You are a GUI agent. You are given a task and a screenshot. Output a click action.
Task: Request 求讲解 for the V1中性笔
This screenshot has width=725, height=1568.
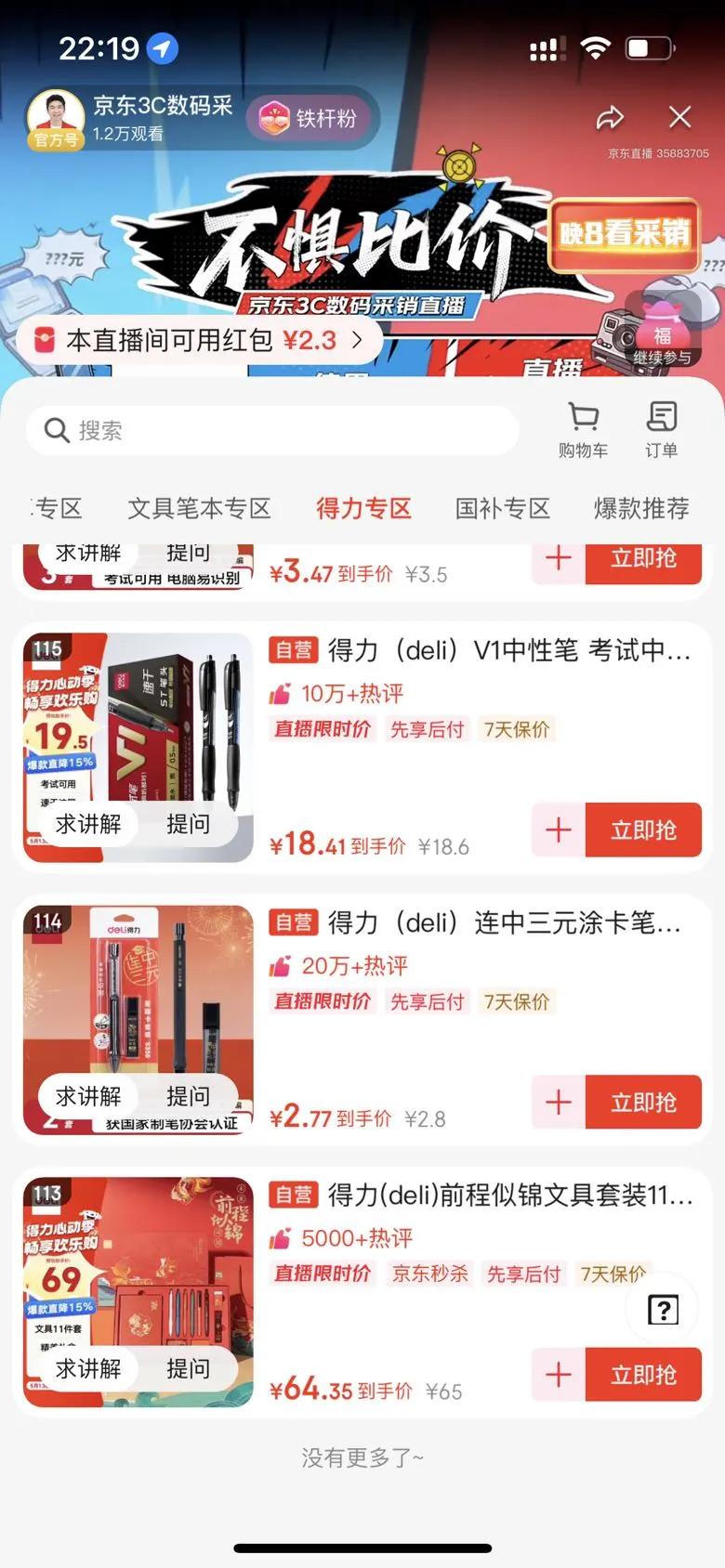(x=88, y=824)
